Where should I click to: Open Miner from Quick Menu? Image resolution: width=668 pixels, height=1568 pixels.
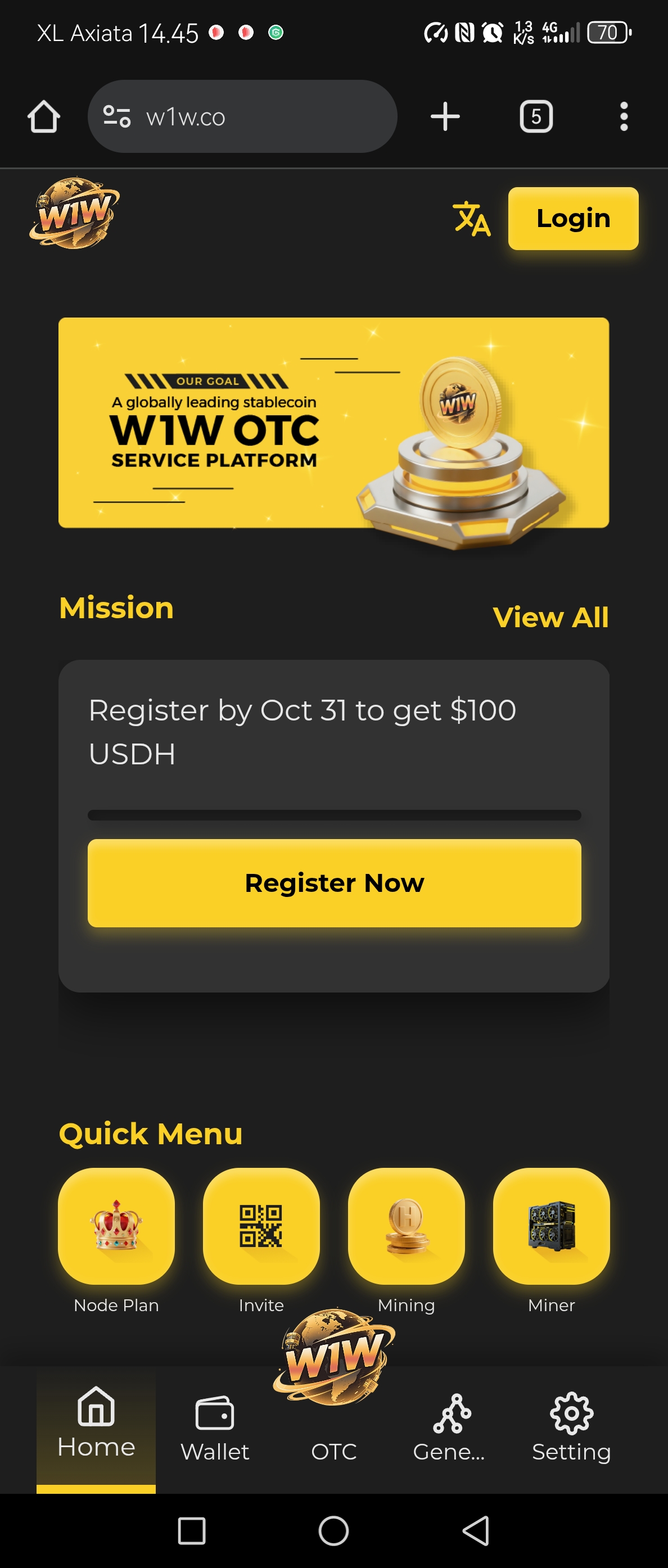[x=550, y=1226]
